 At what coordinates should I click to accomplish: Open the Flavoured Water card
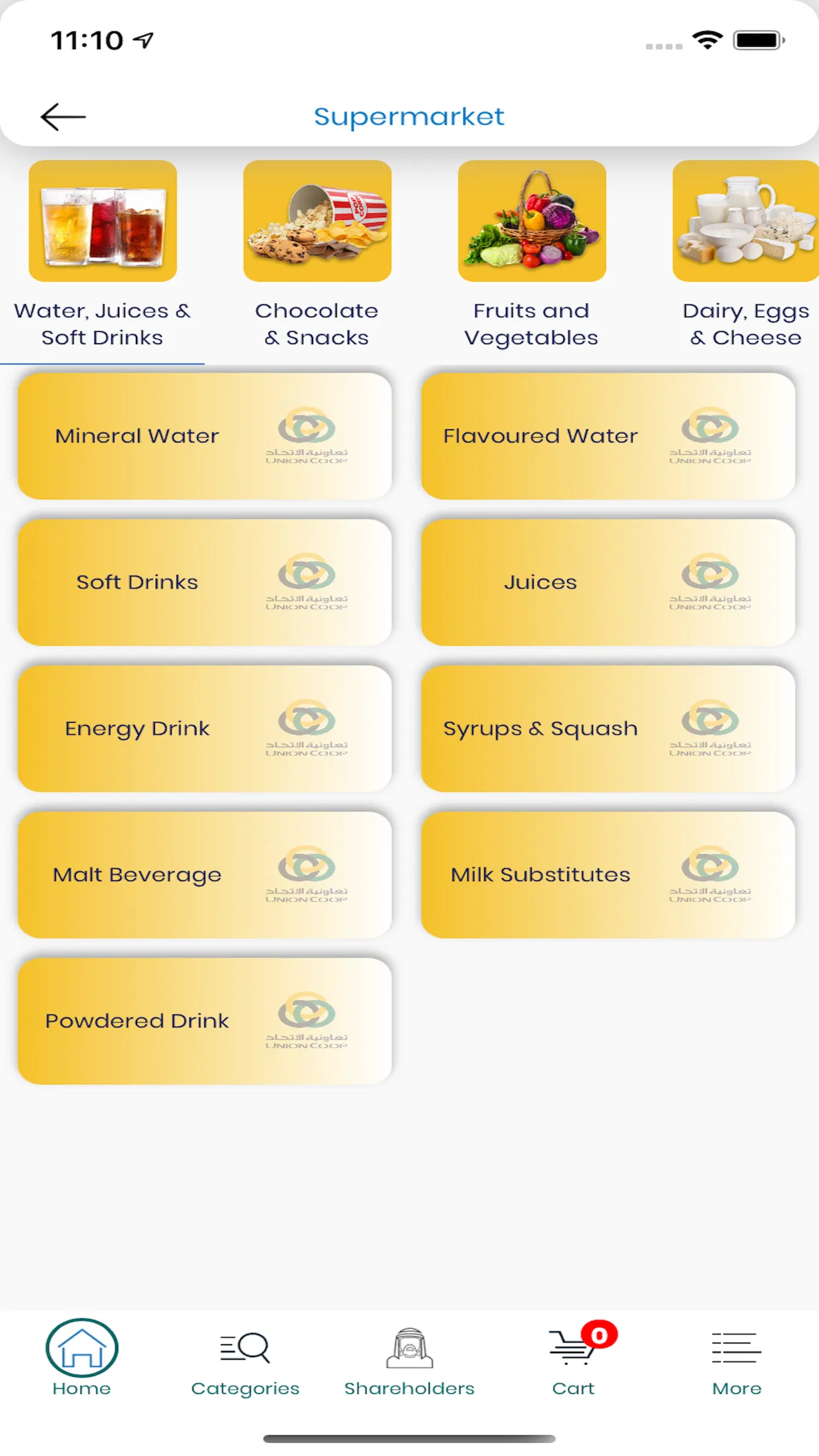(608, 436)
